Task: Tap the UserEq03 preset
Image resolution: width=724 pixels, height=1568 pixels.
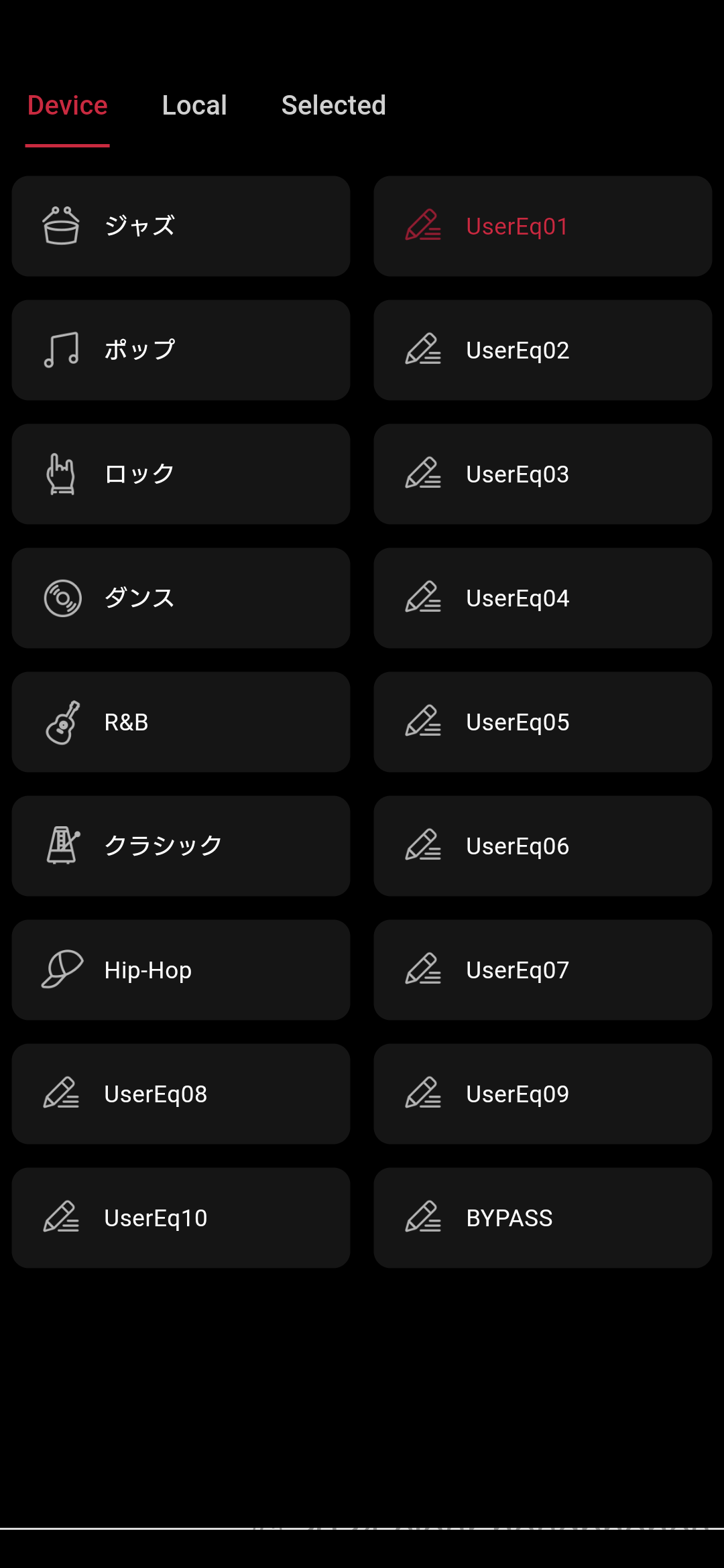Action: [x=542, y=474]
